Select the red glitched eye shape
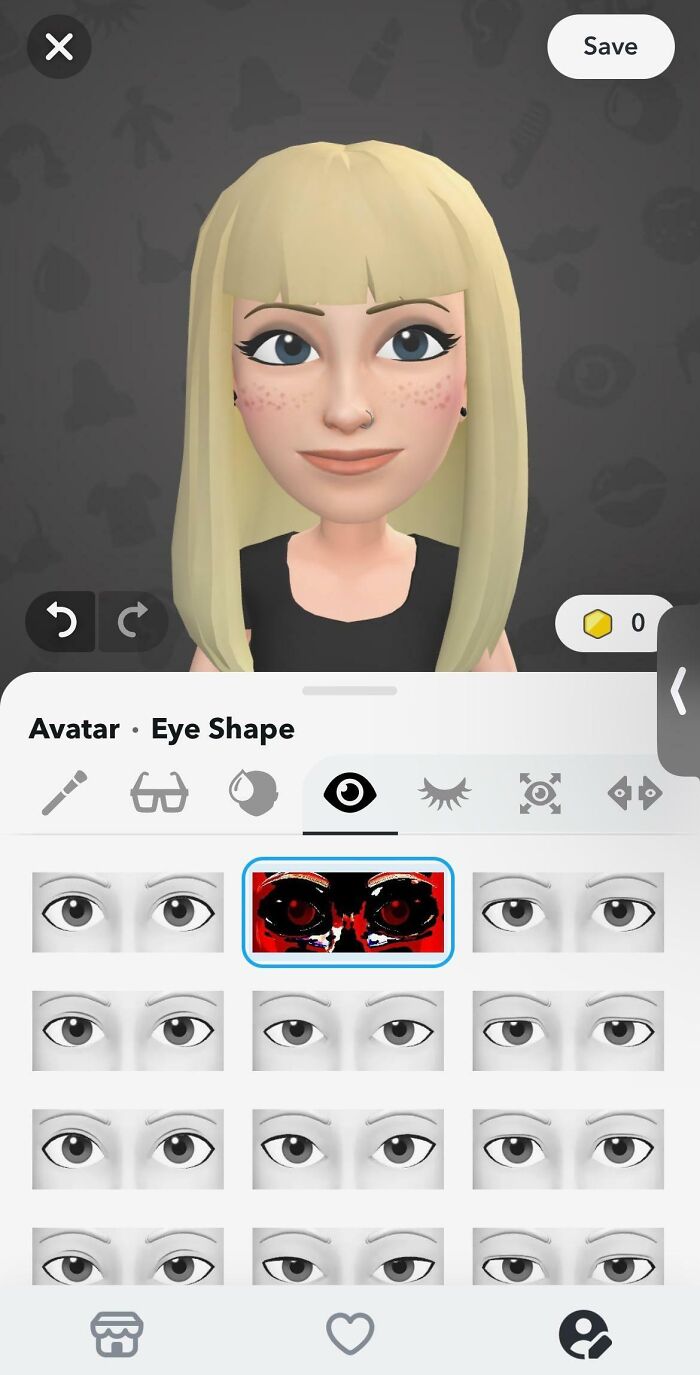The image size is (700, 1375). 348,912
